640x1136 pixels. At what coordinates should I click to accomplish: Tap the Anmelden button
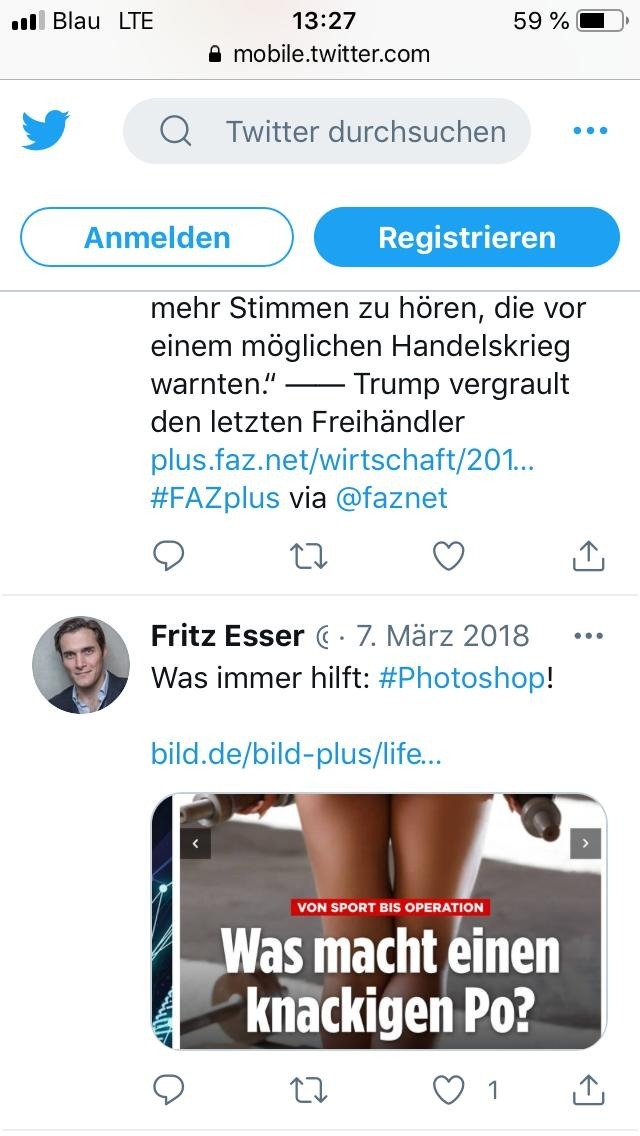tap(157, 238)
